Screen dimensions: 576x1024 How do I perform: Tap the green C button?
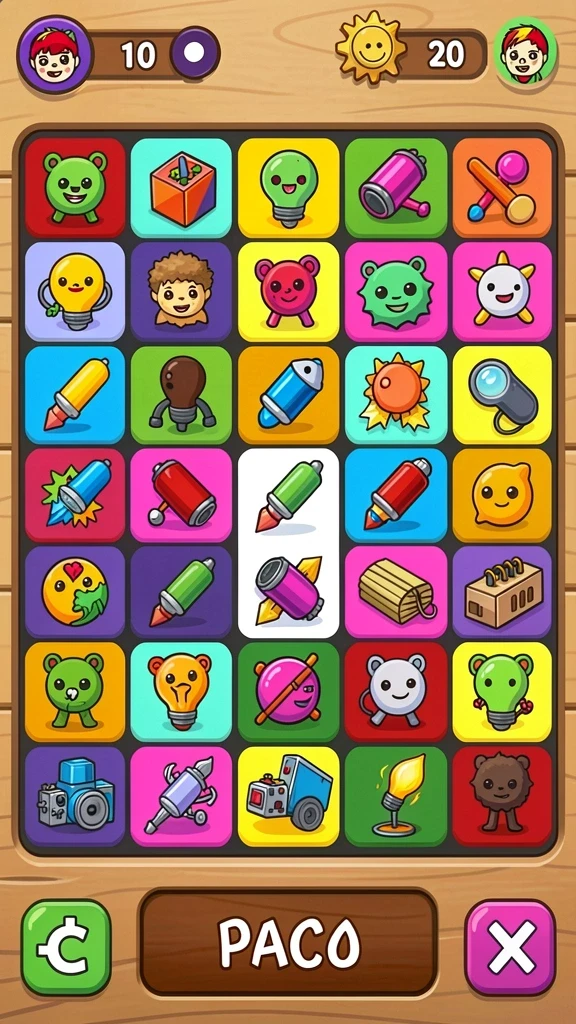pyautogui.click(x=66, y=947)
